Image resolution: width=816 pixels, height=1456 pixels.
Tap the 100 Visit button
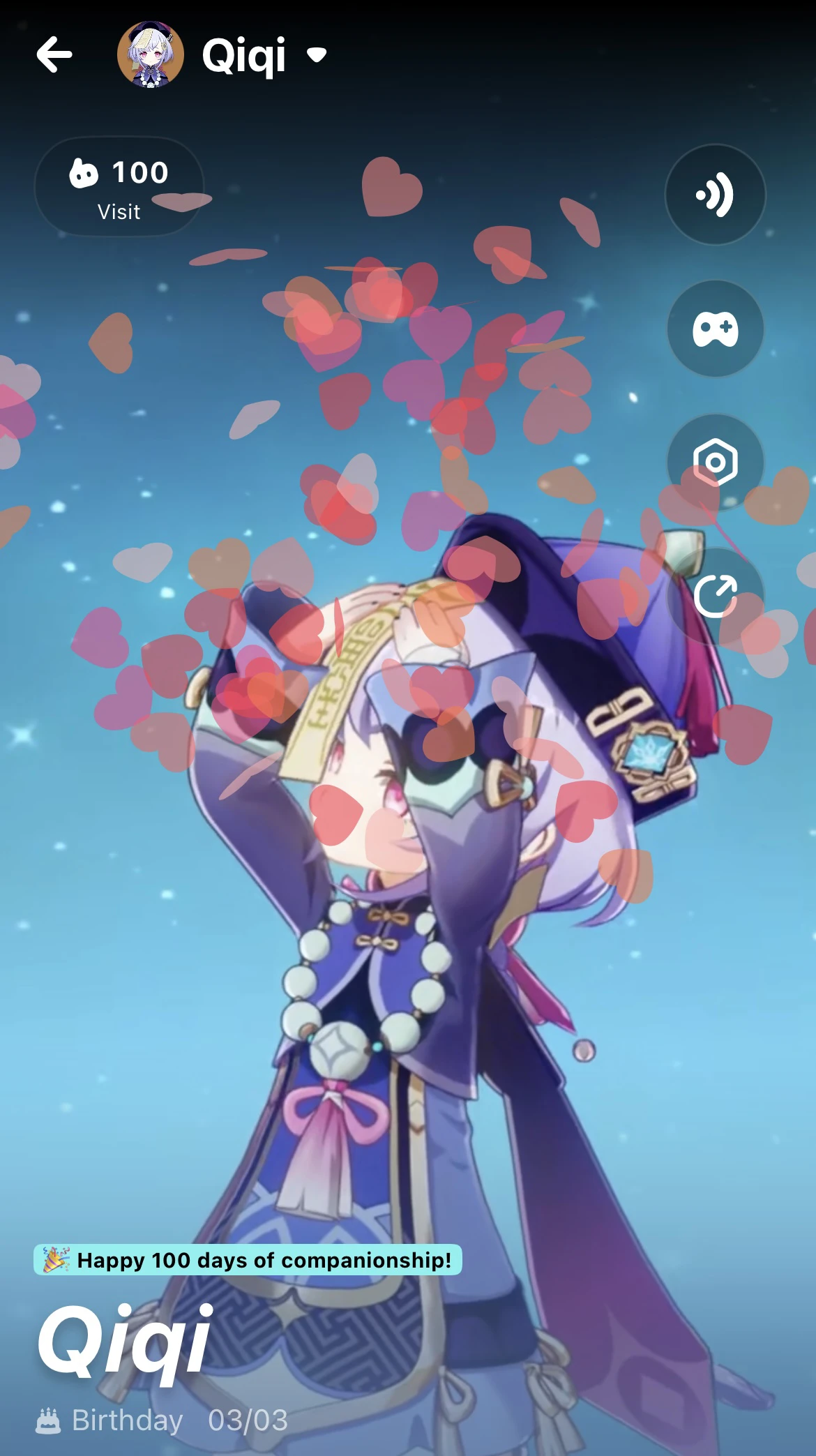(119, 187)
